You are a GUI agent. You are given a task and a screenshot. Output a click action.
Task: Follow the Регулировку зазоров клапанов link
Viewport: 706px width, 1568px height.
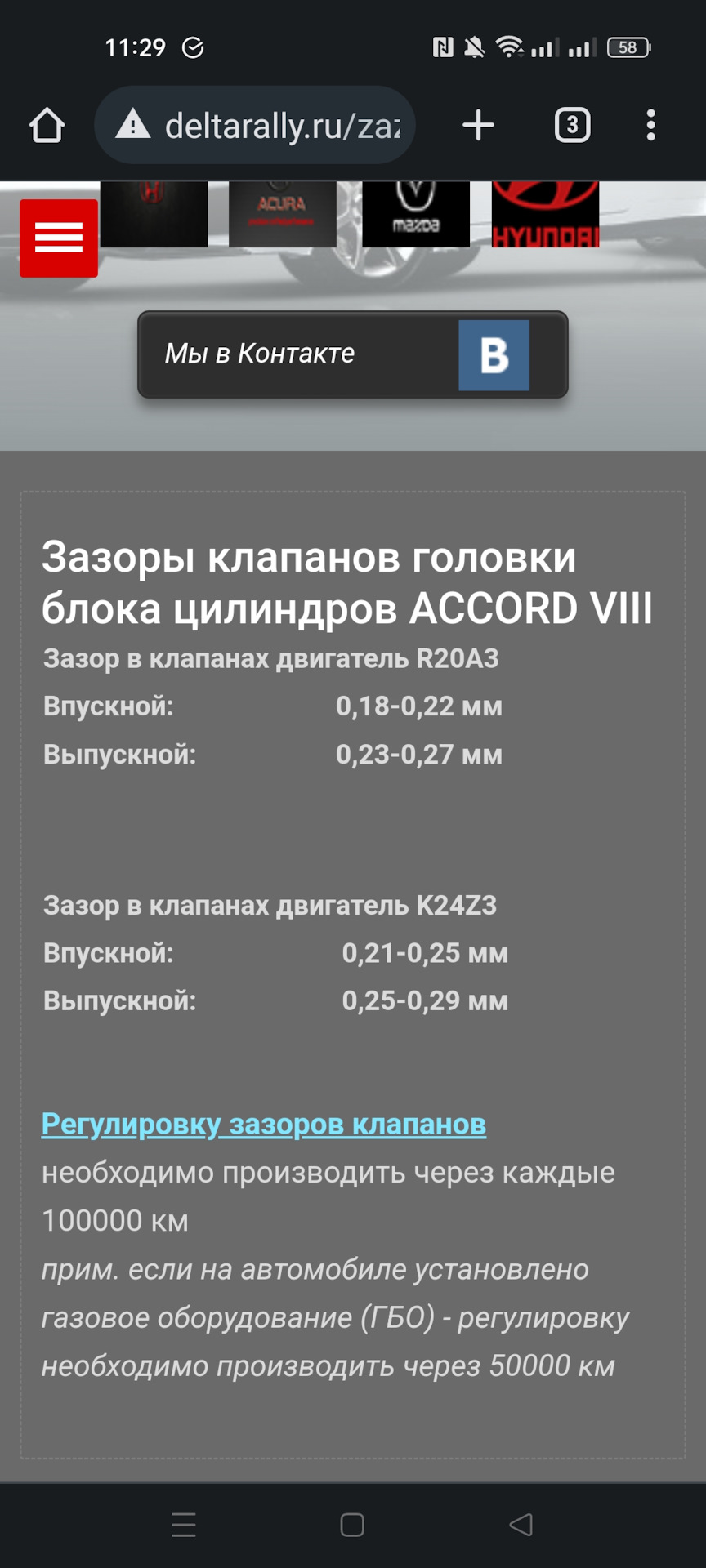click(264, 1125)
